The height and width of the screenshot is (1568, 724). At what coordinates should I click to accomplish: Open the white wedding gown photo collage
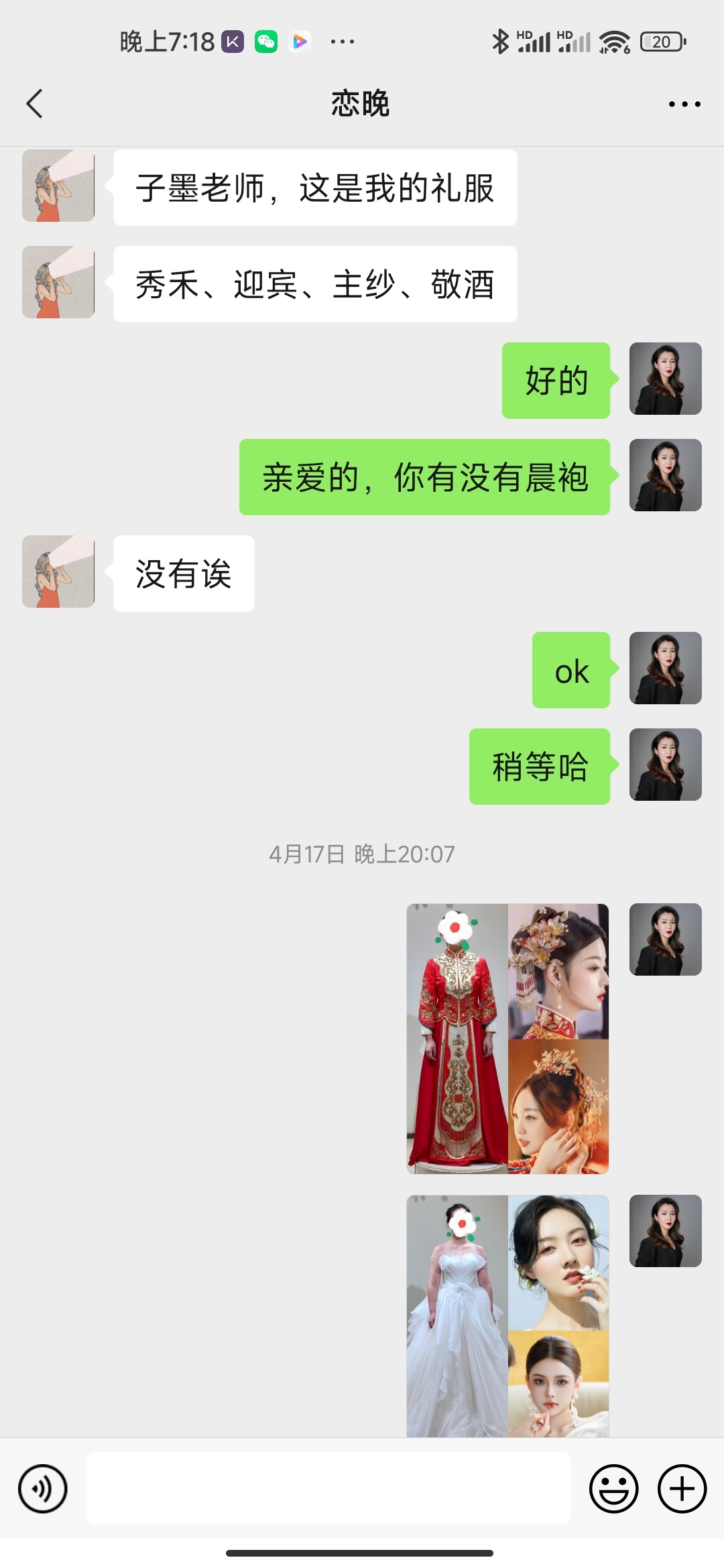coord(507,1316)
